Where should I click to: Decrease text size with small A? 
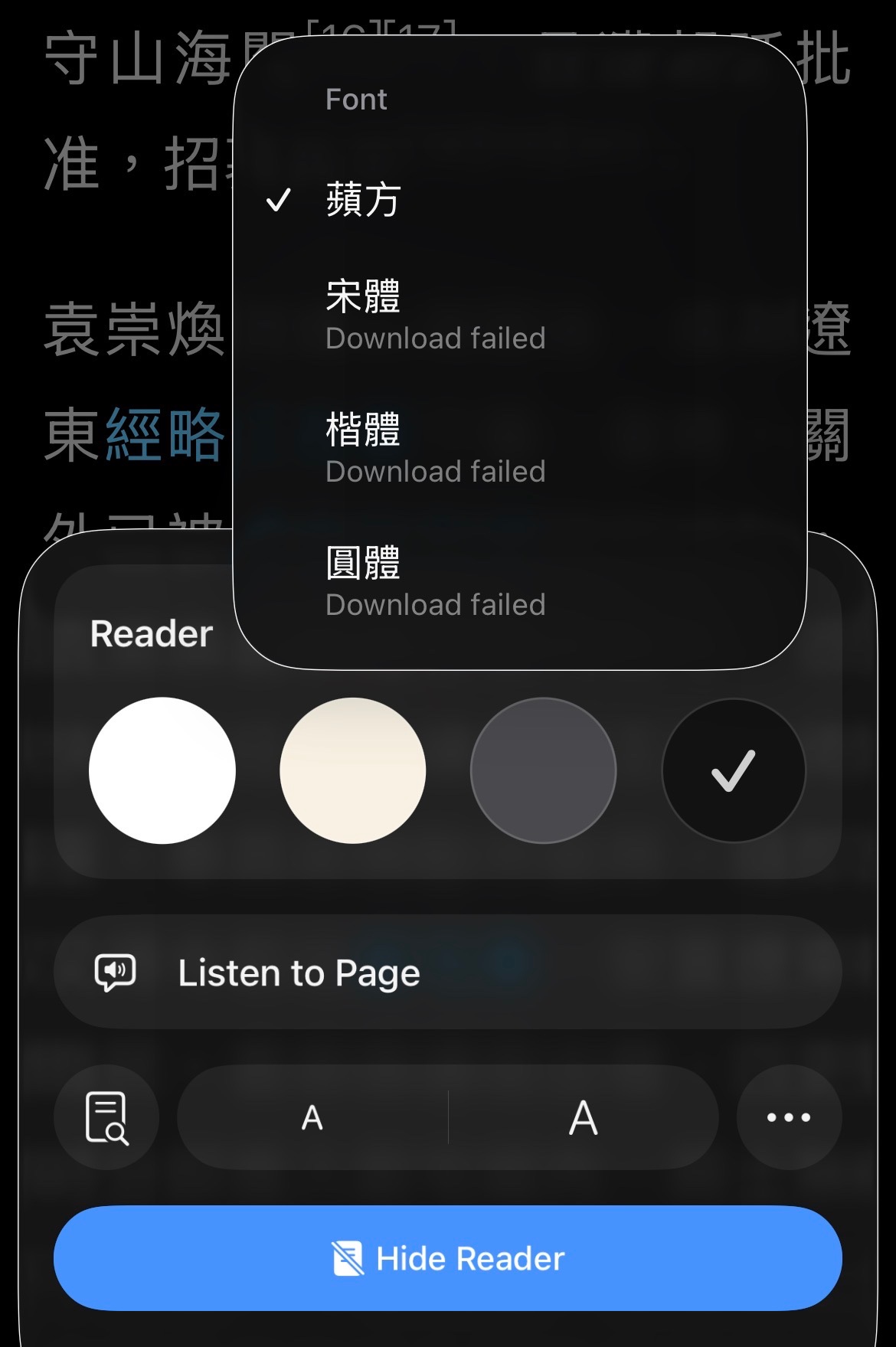312,1117
